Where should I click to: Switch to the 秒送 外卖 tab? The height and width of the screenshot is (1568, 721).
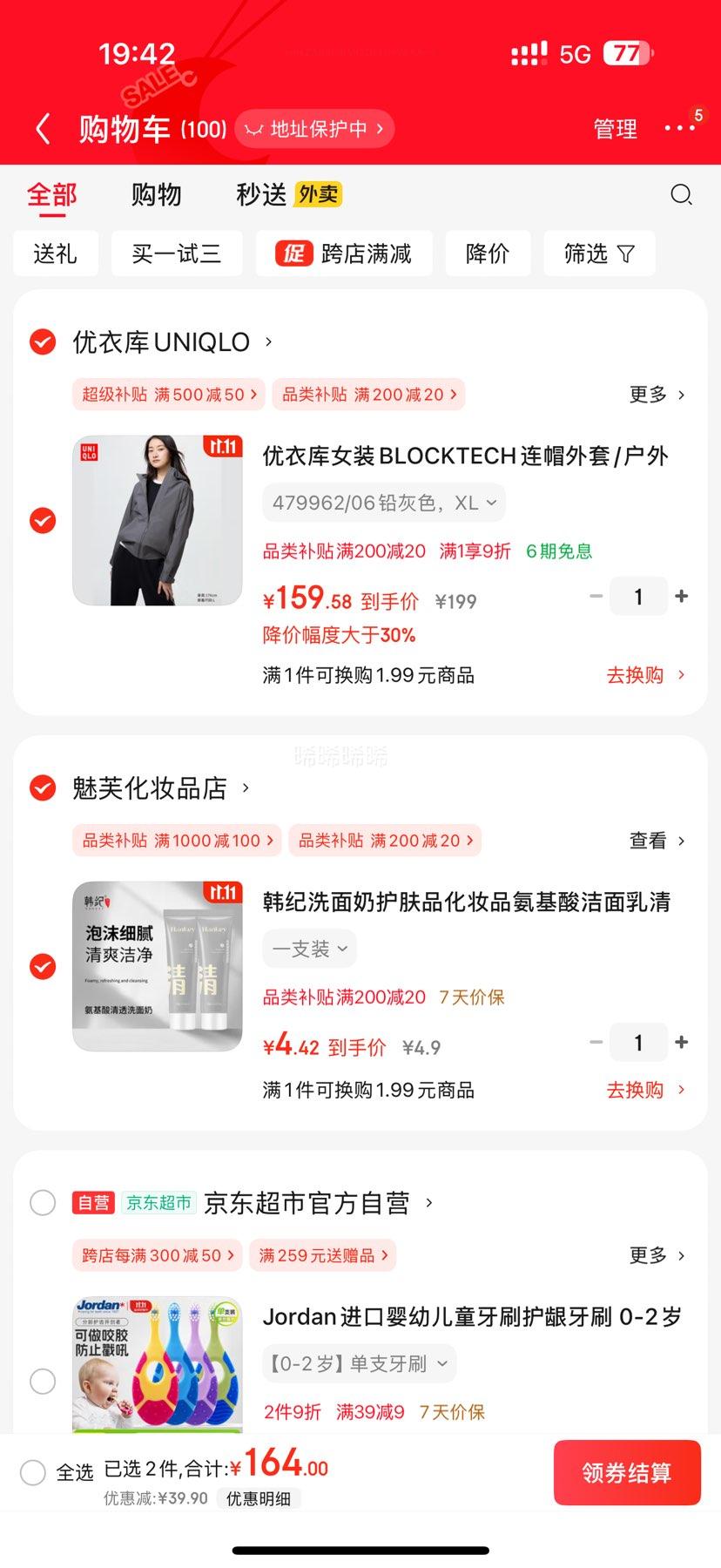click(x=288, y=194)
